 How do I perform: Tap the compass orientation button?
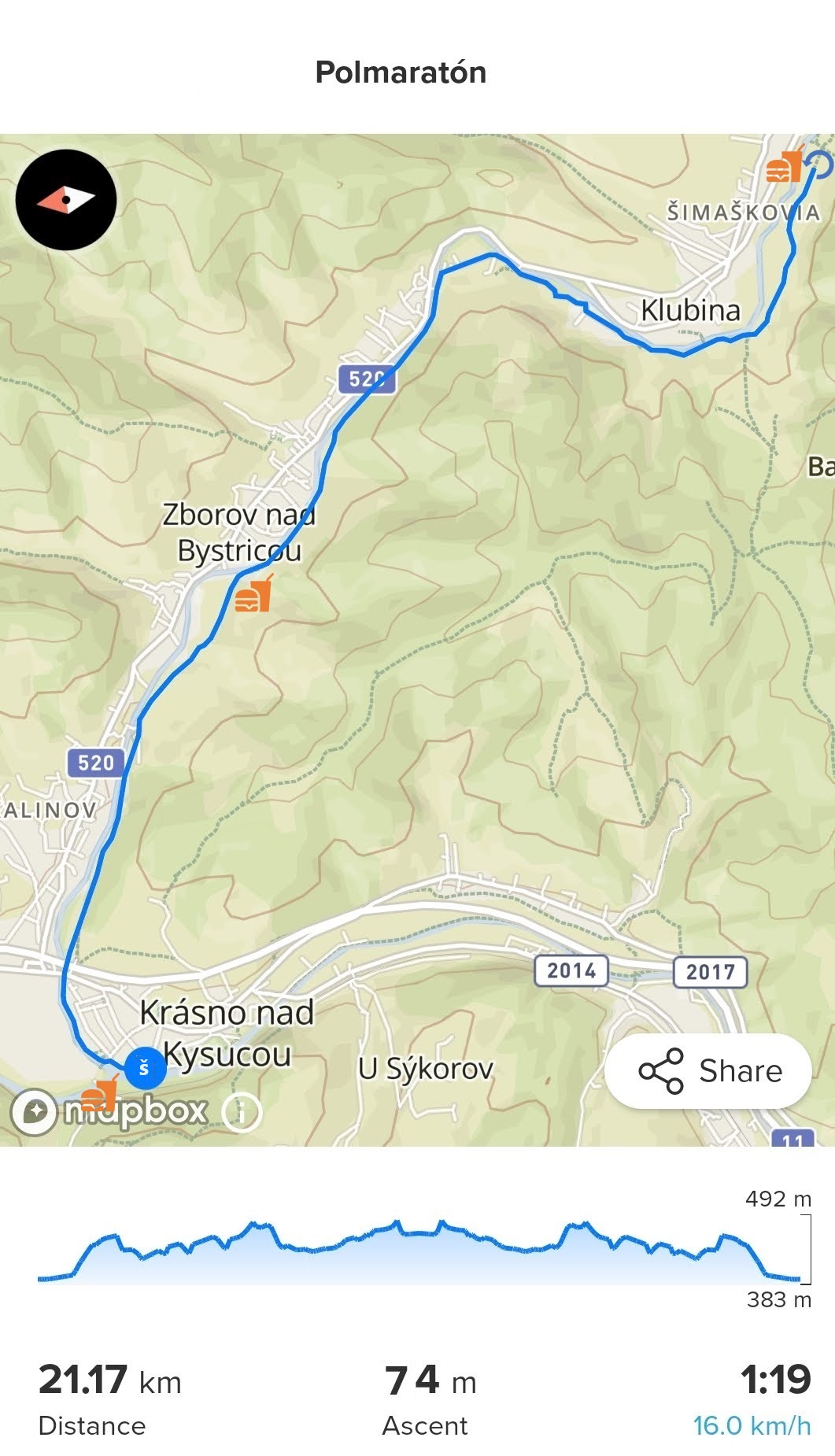point(66,200)
